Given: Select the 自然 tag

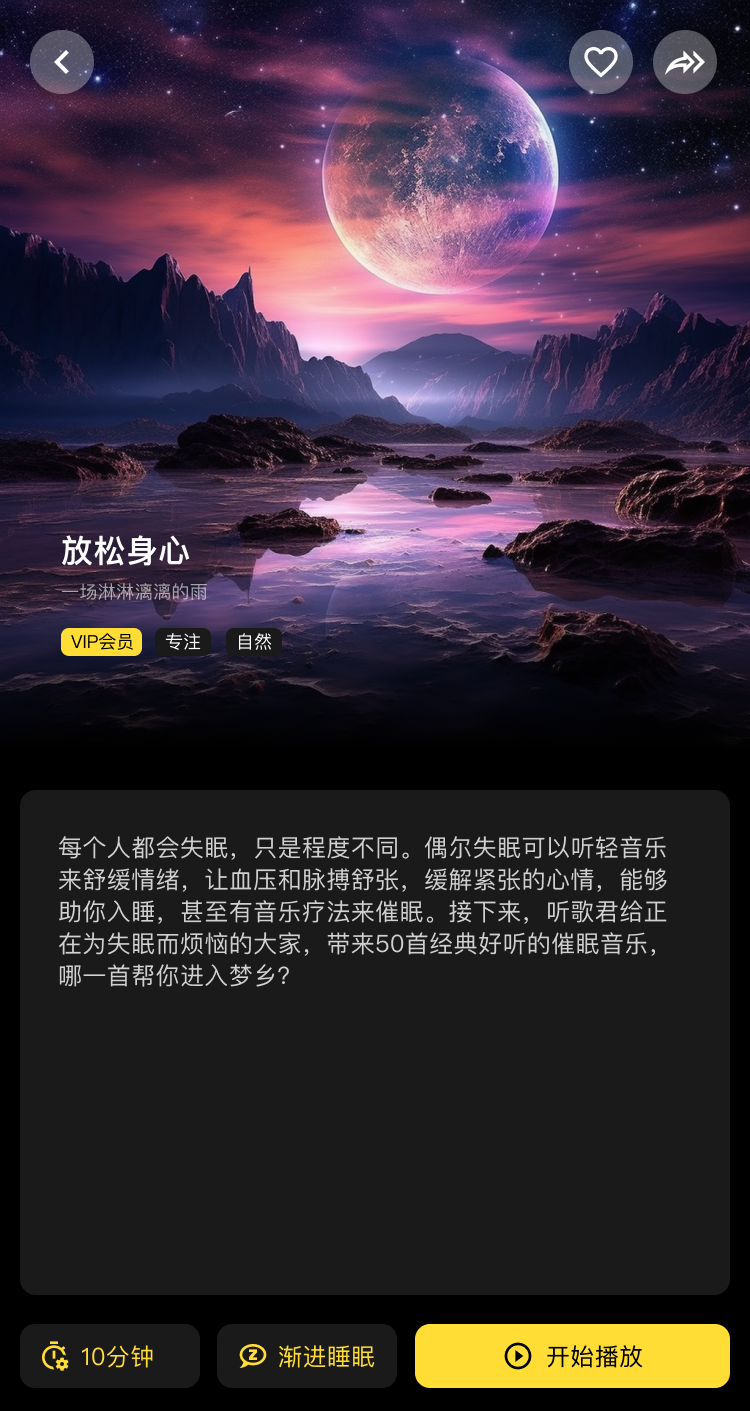Looking at the screenshot, I should [x=254, y=642].
